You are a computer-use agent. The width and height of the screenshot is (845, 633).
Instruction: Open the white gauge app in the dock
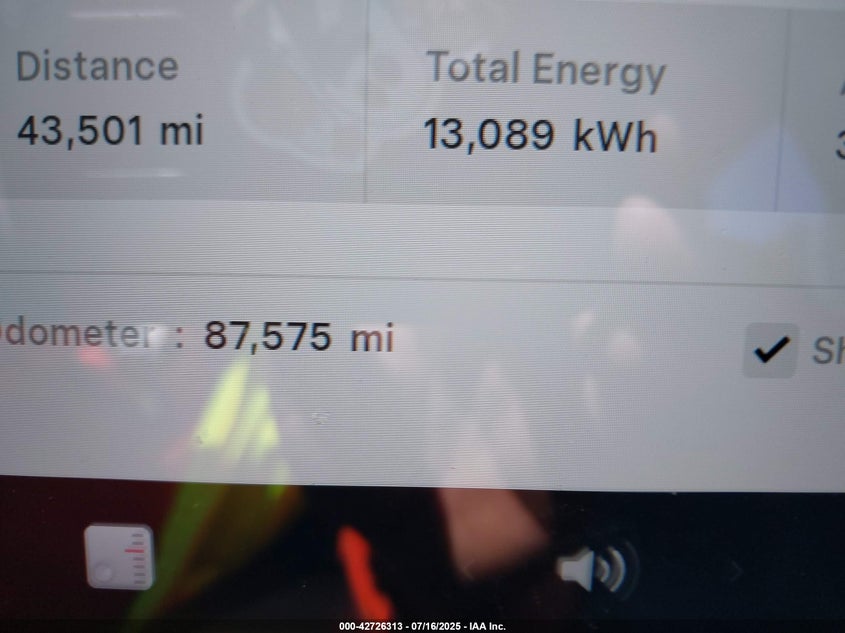[119, 557]
